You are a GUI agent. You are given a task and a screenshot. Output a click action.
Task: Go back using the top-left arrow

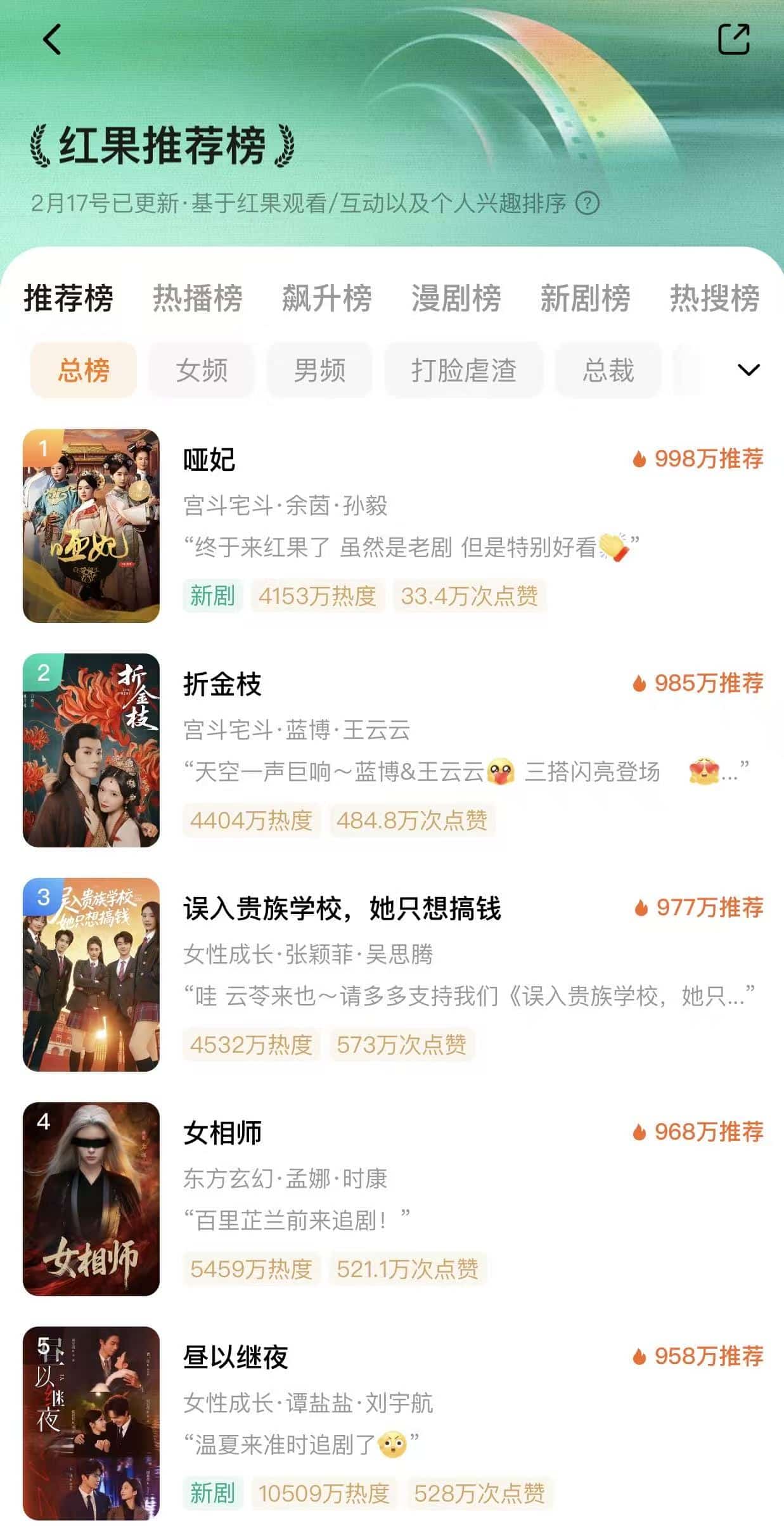tap(52, 39)
